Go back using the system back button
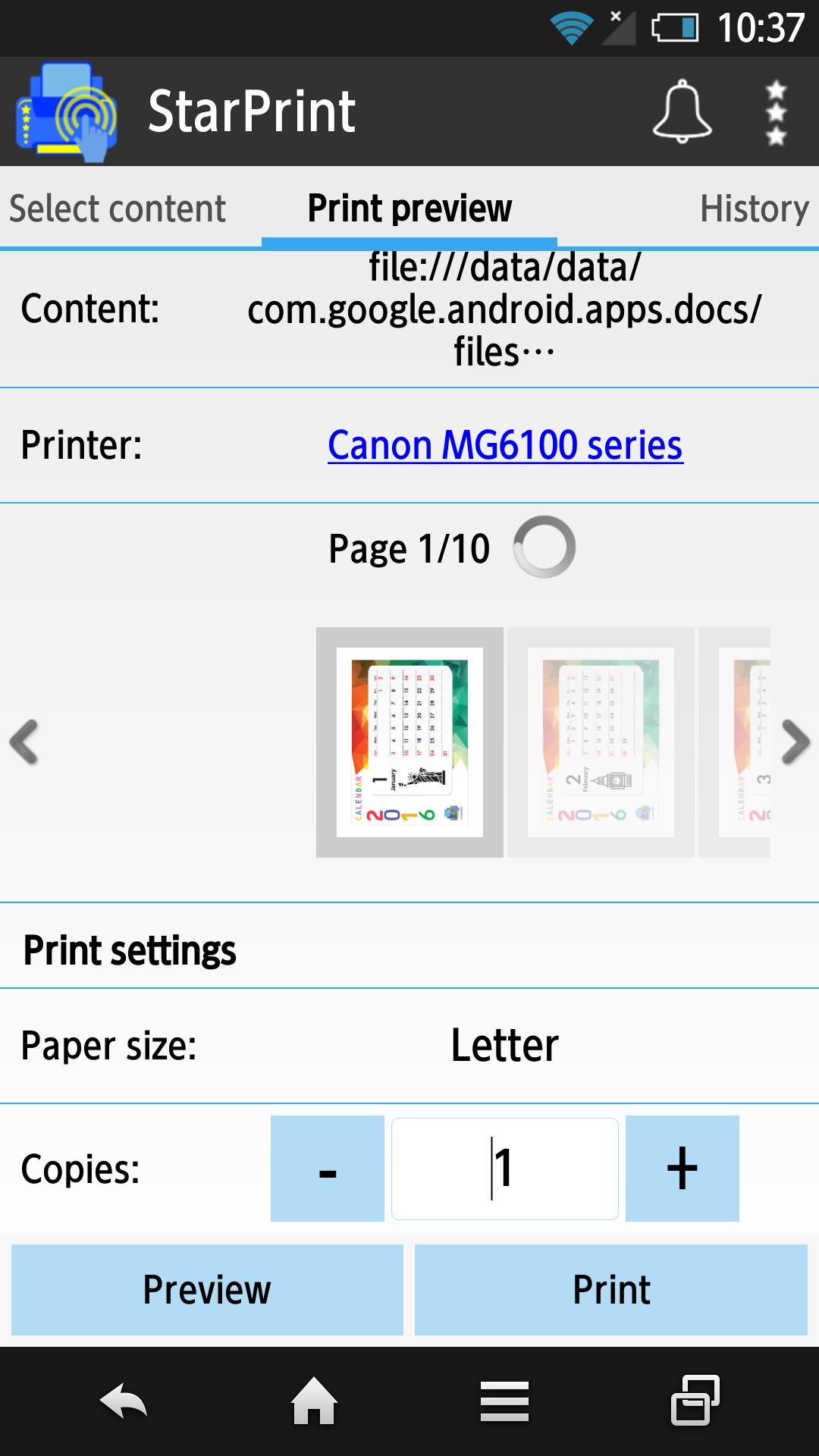This screenshot has height=1456, width=819. click(124, 1401)
